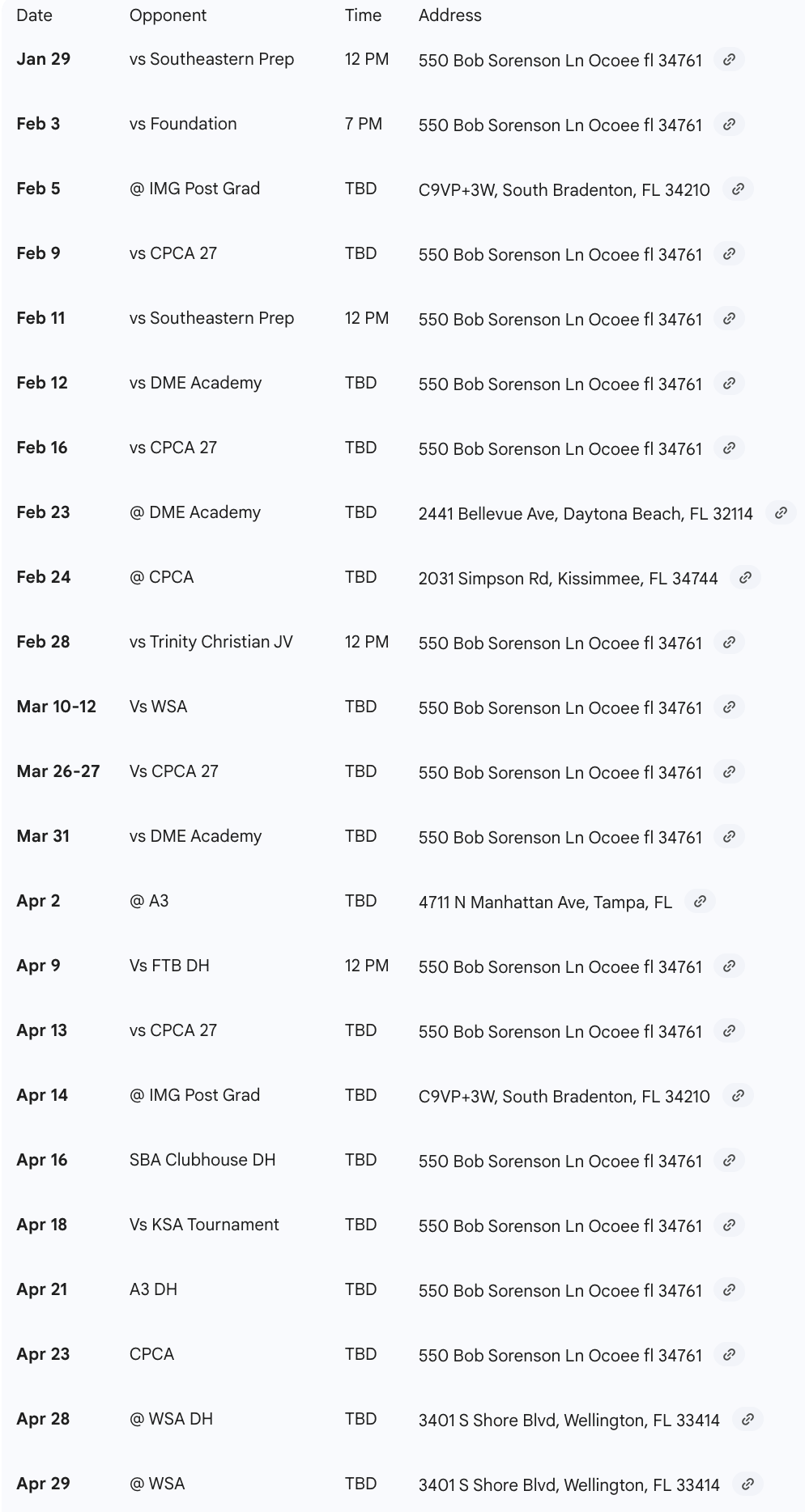Viewport: 805px width, 1512px height.
Task: Click the Address column header
Action: click(450, 15)
